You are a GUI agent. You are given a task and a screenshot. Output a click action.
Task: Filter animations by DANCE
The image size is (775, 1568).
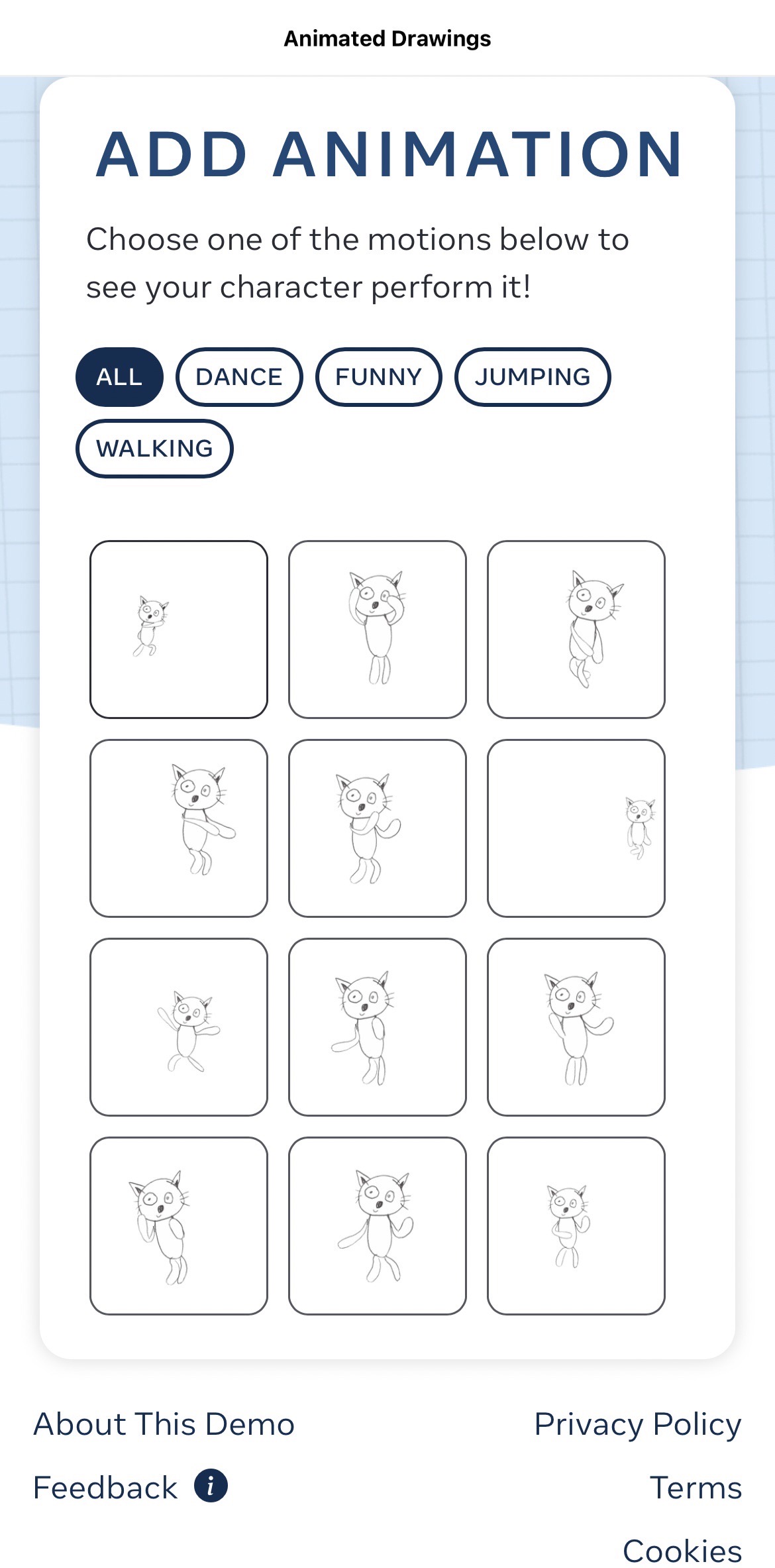[x=239, y=376]
